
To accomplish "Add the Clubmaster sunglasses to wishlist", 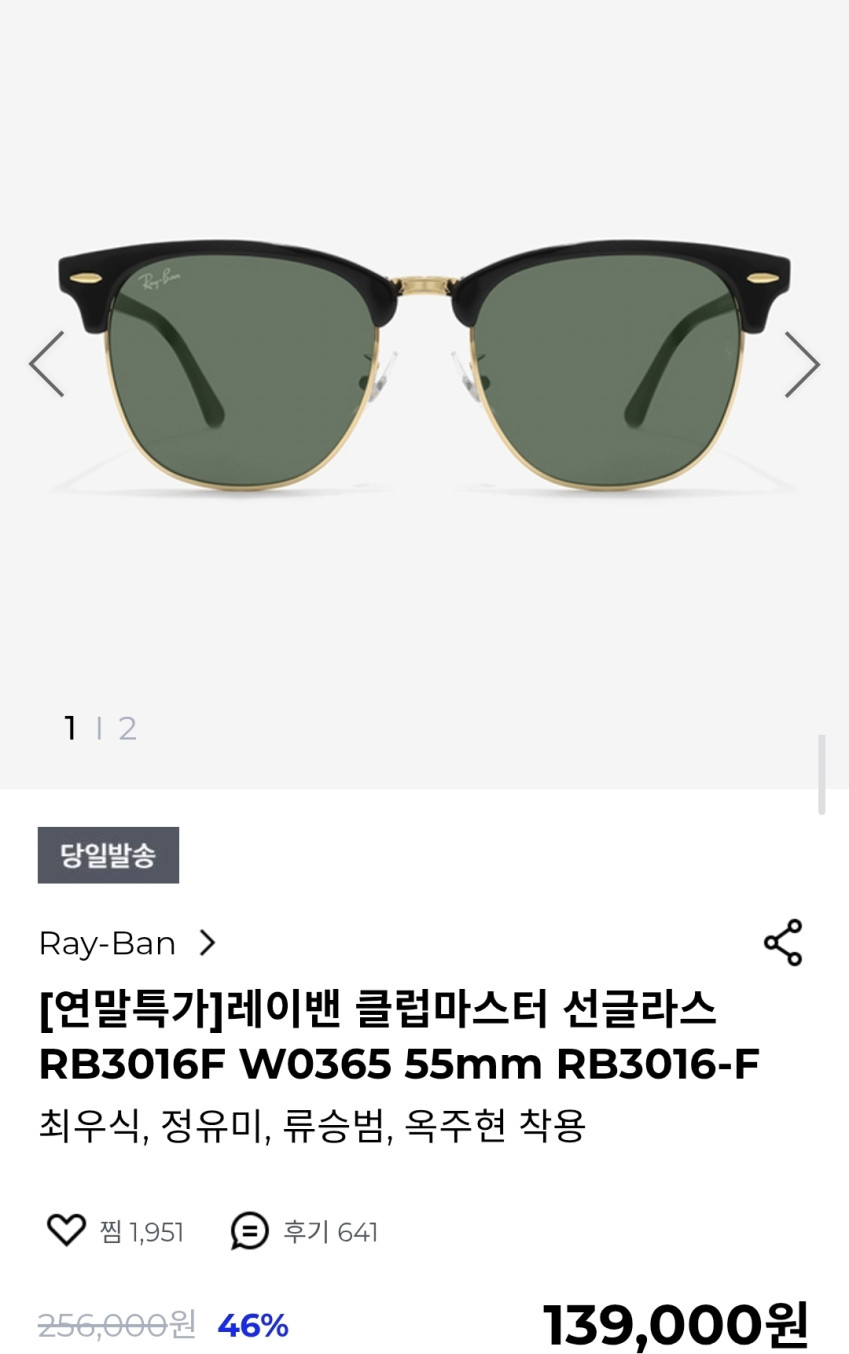I will [x=67, y=1230].
